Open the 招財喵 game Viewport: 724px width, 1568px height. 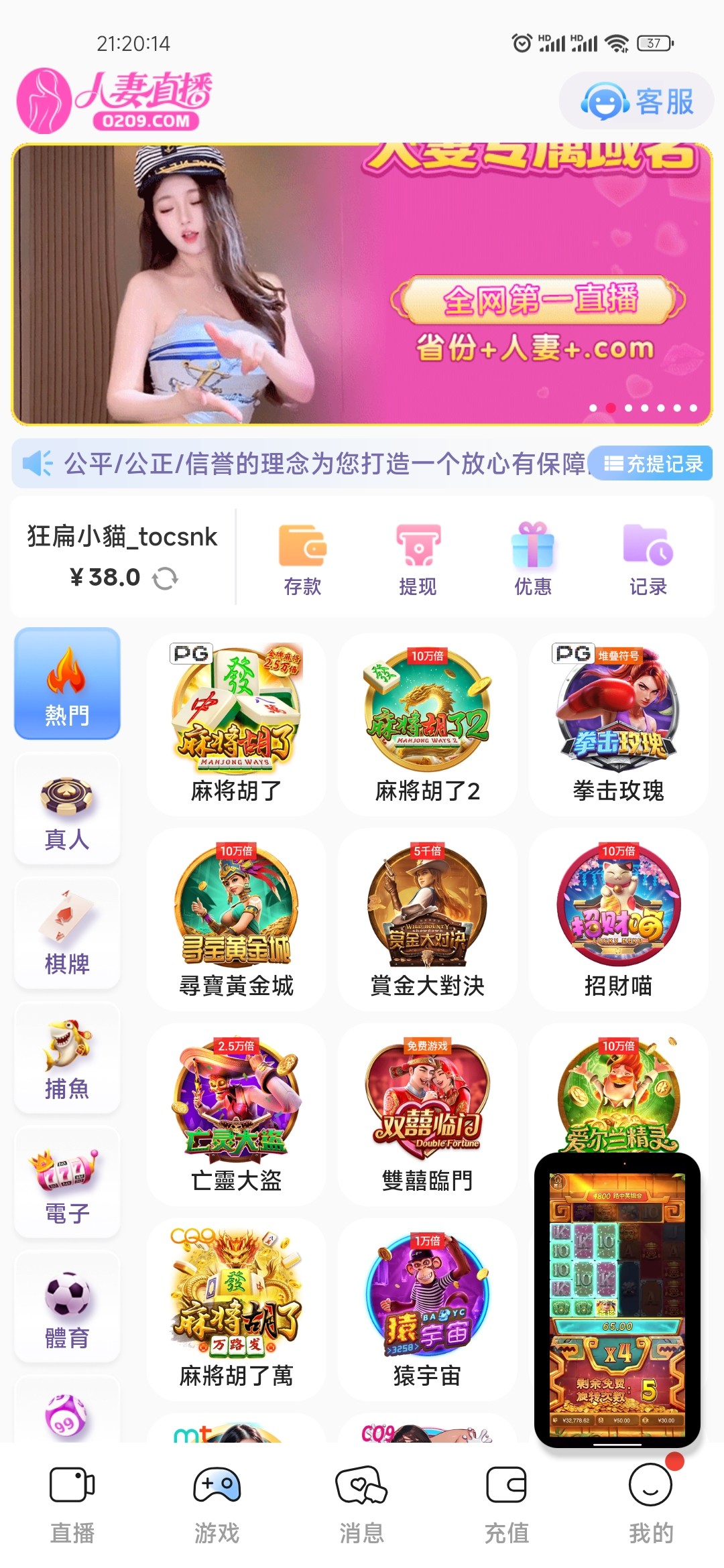coord(618,919)
